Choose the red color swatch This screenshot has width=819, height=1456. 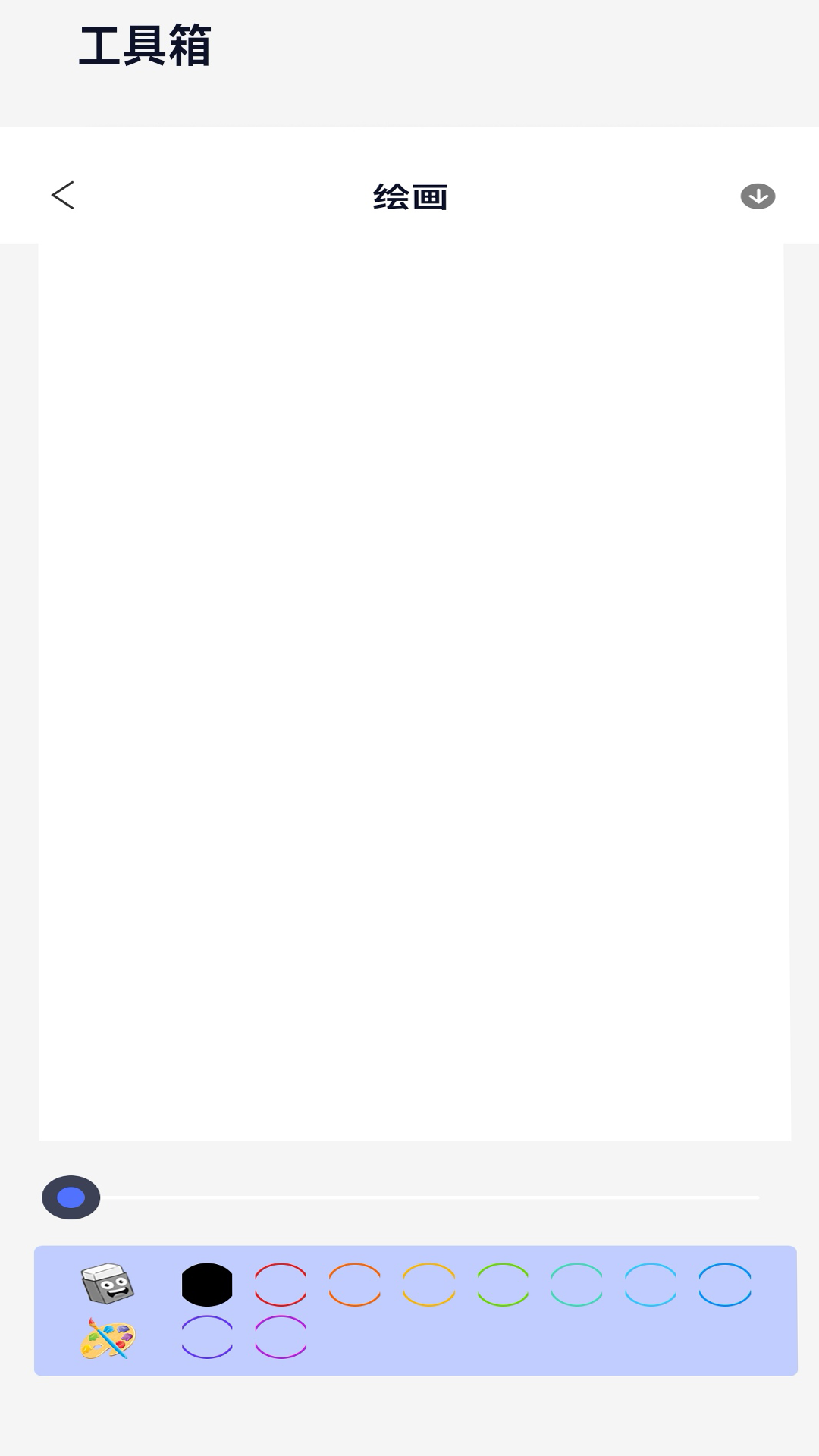281,1284
